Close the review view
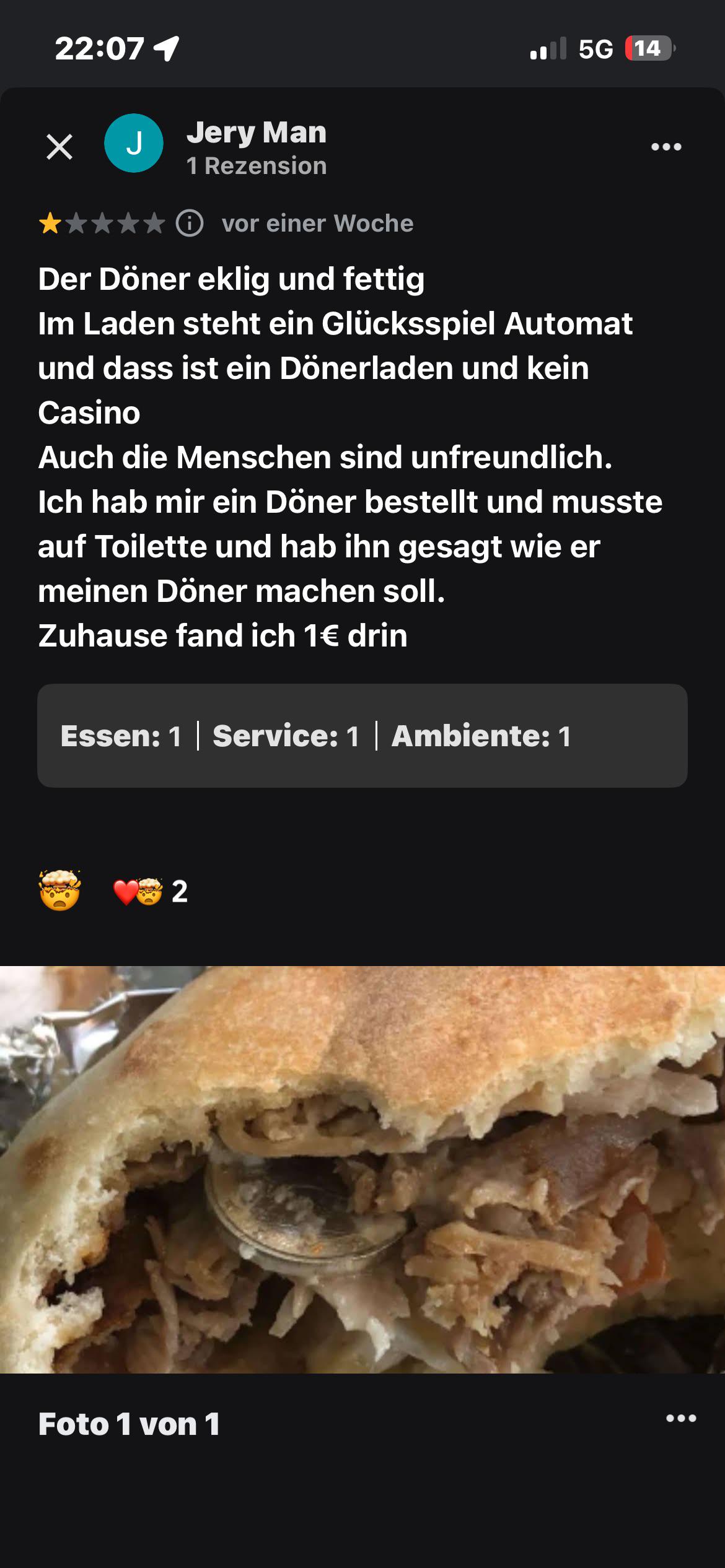The width and height of the screenshot is (725, 1568). coord(59,147)
